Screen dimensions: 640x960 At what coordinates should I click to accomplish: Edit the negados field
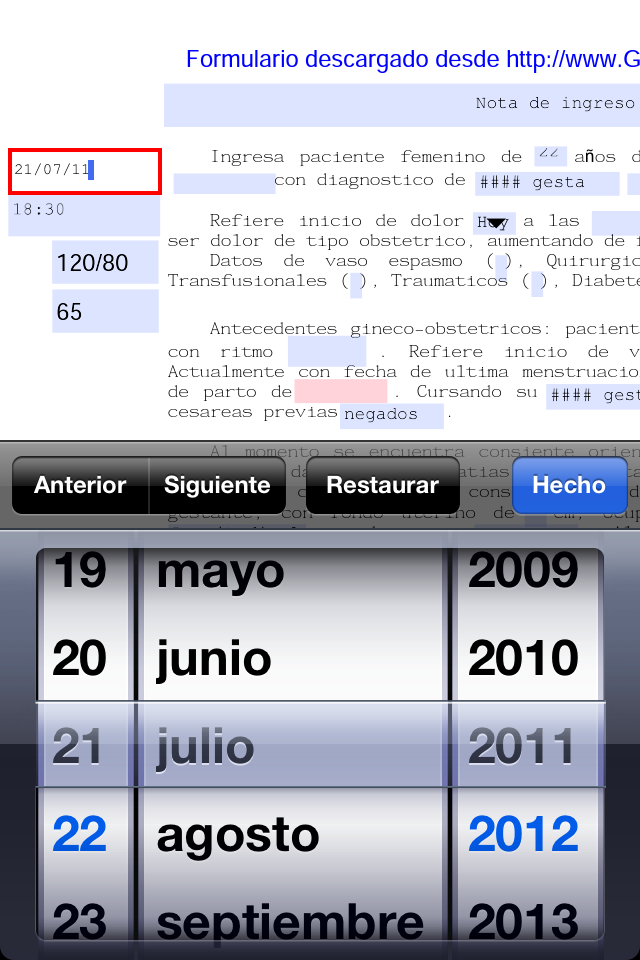(392, 415)
